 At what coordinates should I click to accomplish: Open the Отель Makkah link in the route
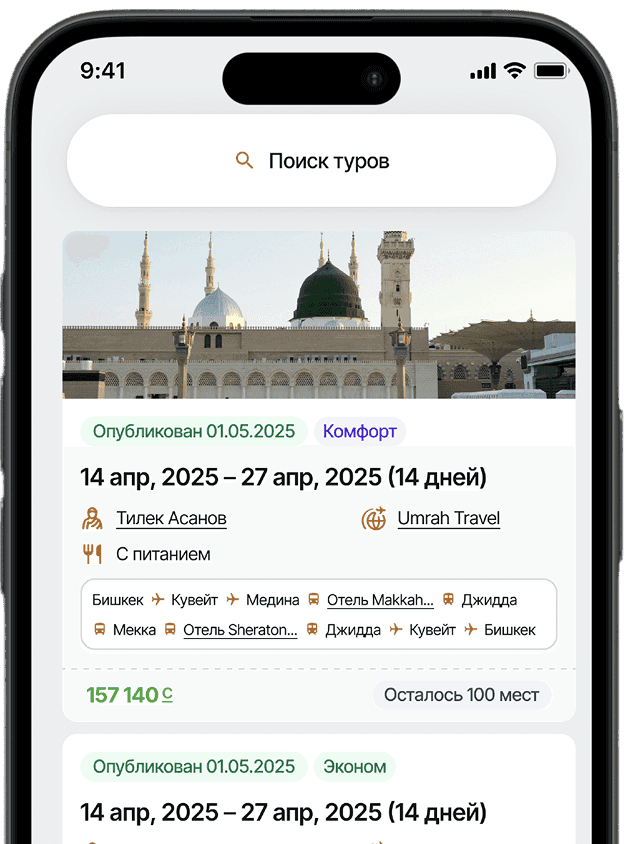(x=380, y=600)
